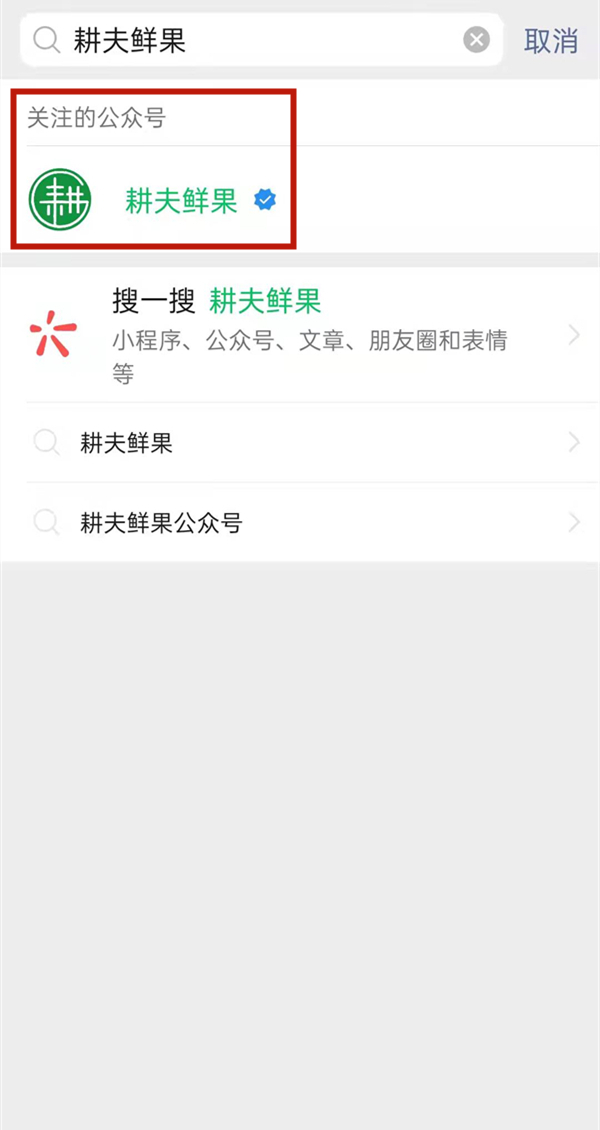Image resolution: width=600 pixels, height=1130 pixels.
Task: Open the followed account 耕夫鲜果
Action: pos(180,200)
